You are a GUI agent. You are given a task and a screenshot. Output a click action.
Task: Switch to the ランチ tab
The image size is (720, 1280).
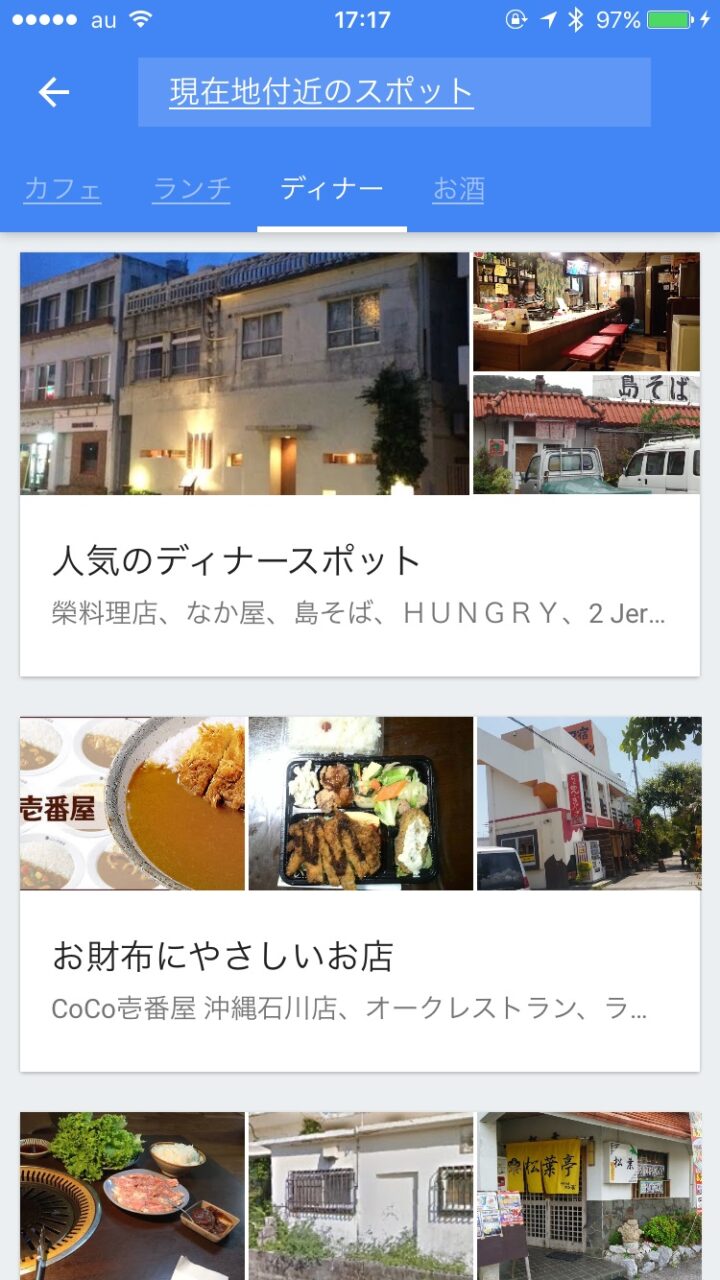click(191, 189)
